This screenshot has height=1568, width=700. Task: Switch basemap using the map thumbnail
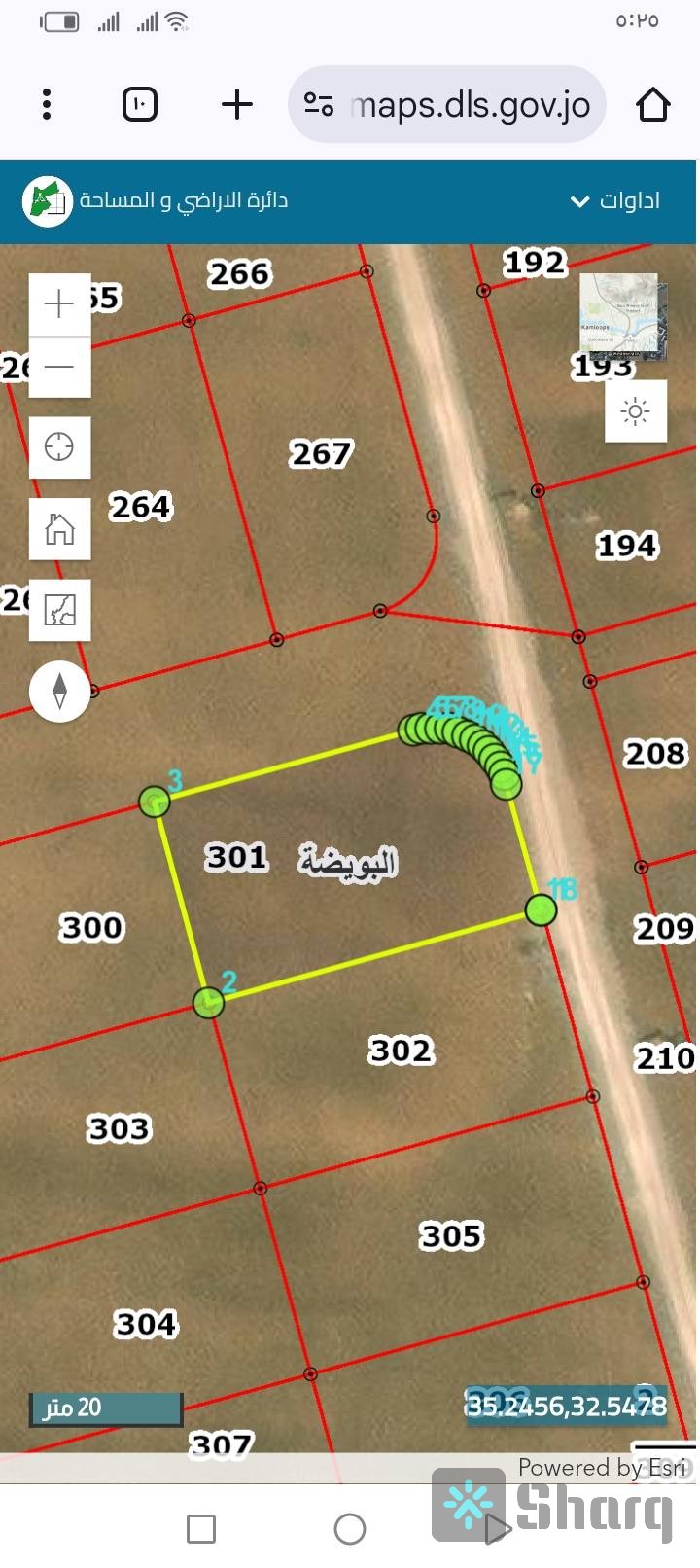pos(623,316)
